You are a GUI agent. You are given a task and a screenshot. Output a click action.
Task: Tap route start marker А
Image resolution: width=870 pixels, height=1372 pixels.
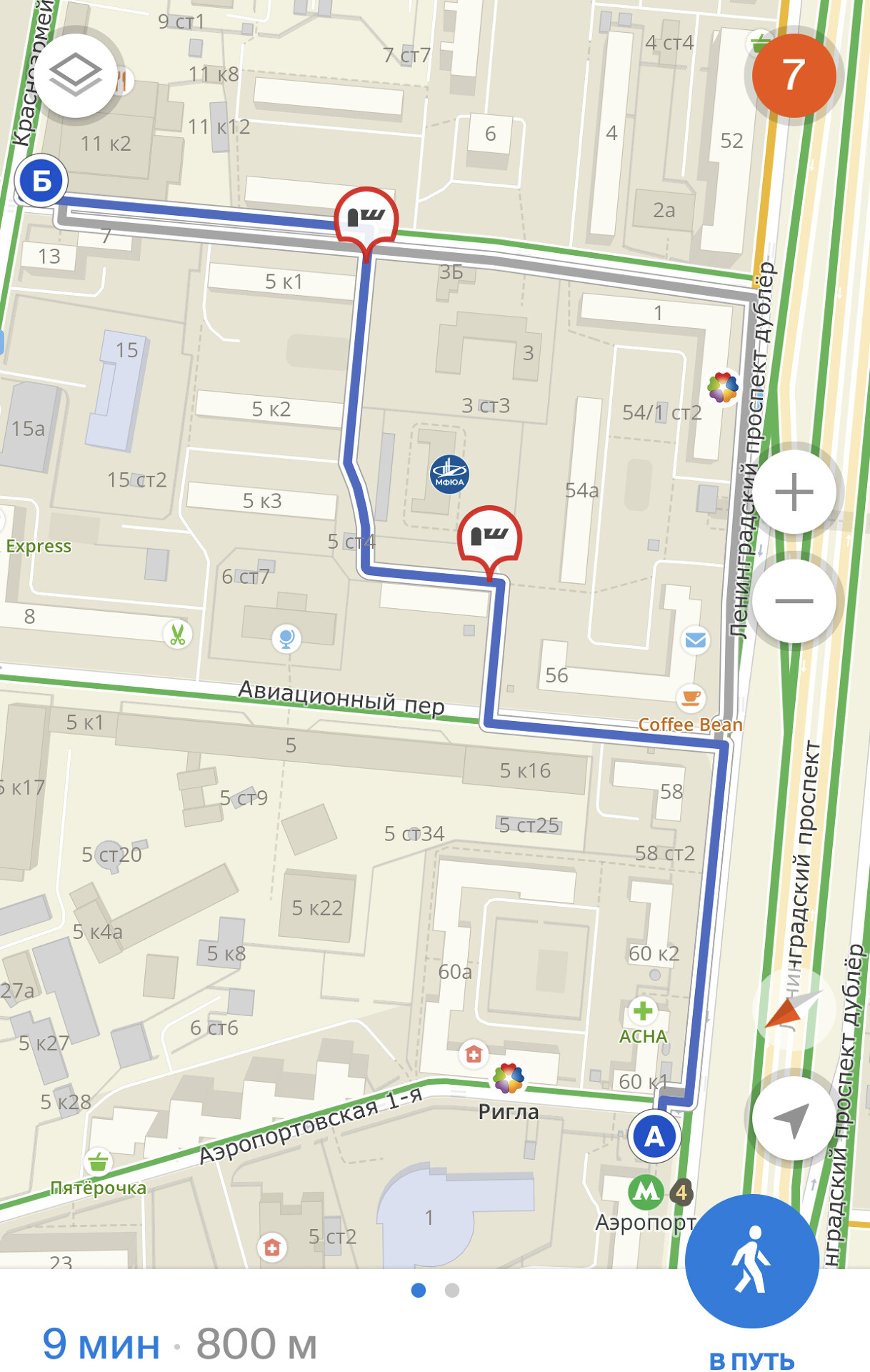click(654, 1136)
